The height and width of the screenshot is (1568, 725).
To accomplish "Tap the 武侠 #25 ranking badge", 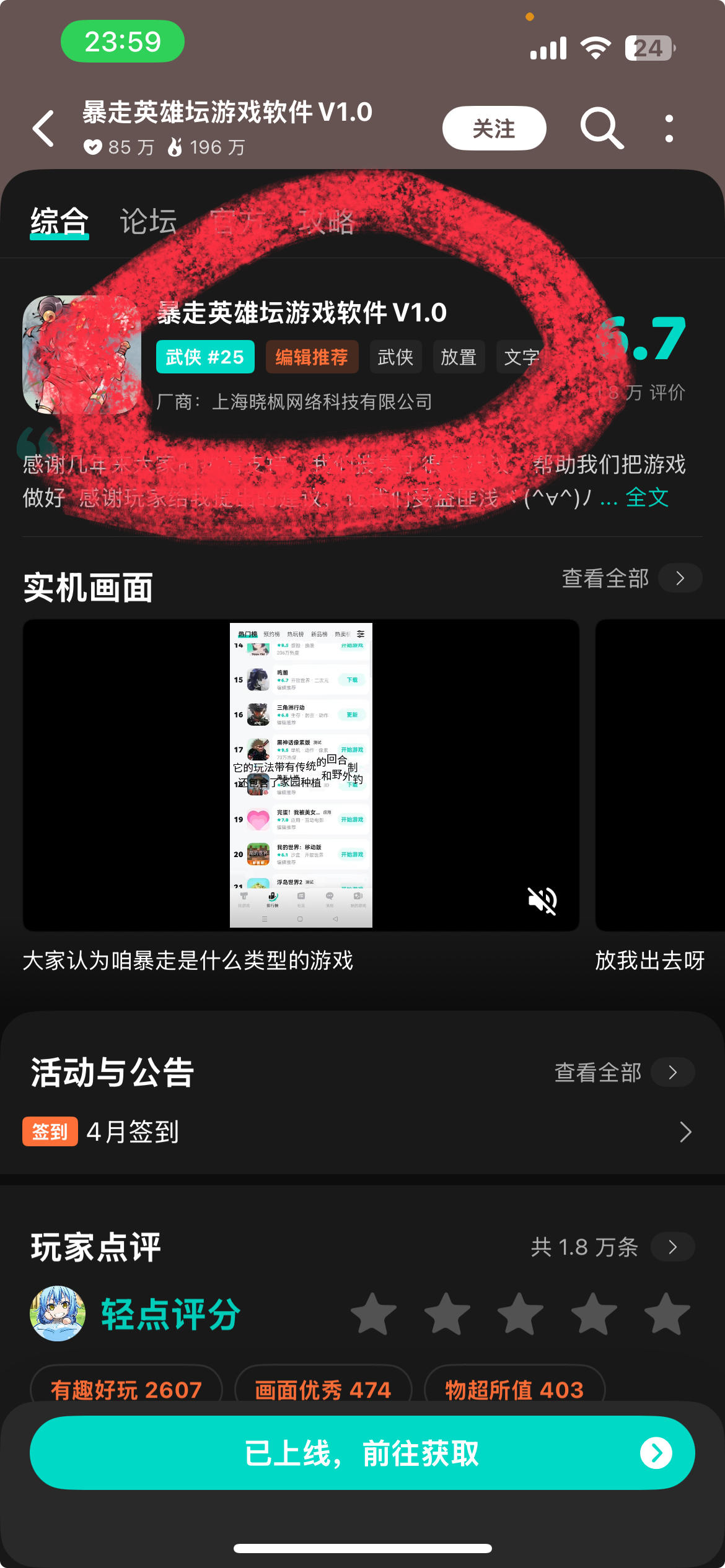I will 205,357.
